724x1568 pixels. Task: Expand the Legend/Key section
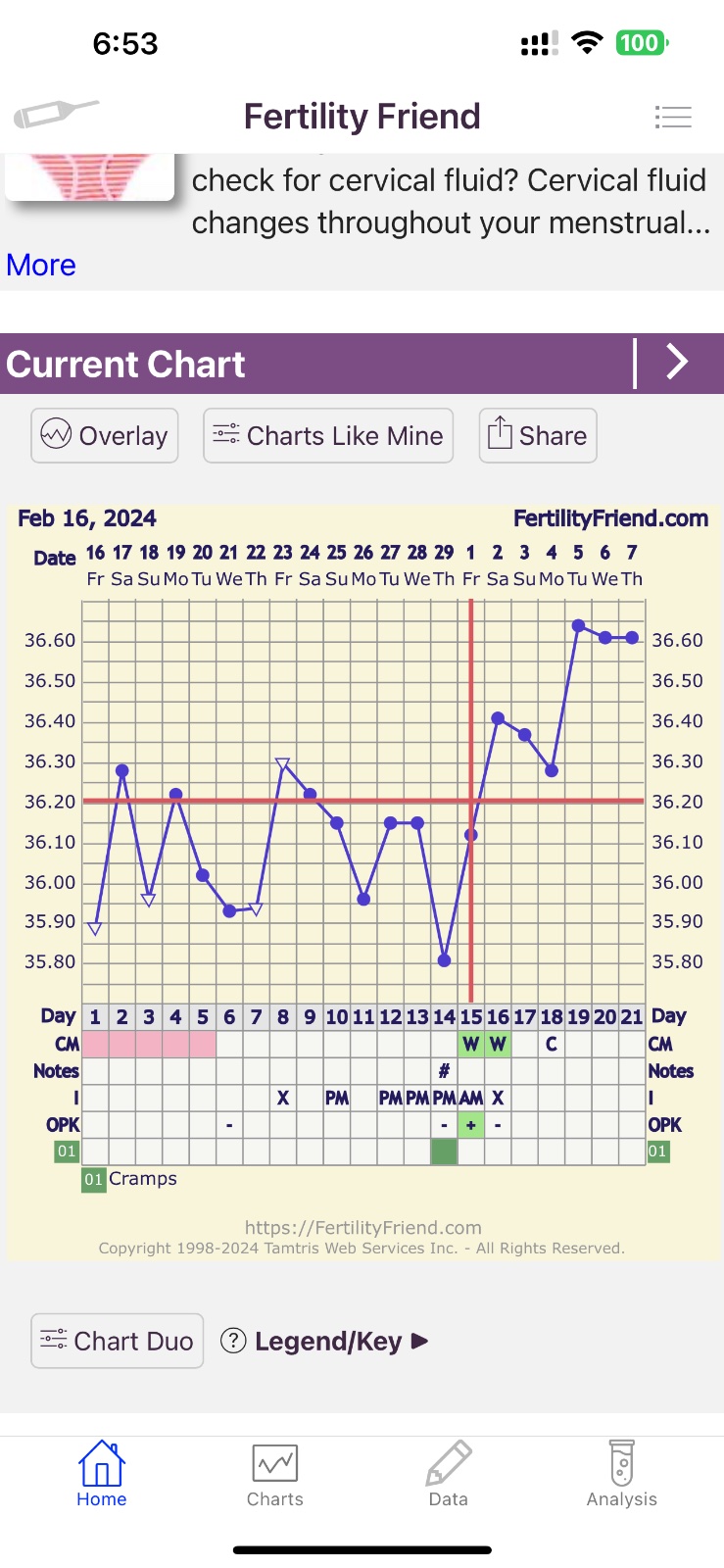pos(326,1341)
